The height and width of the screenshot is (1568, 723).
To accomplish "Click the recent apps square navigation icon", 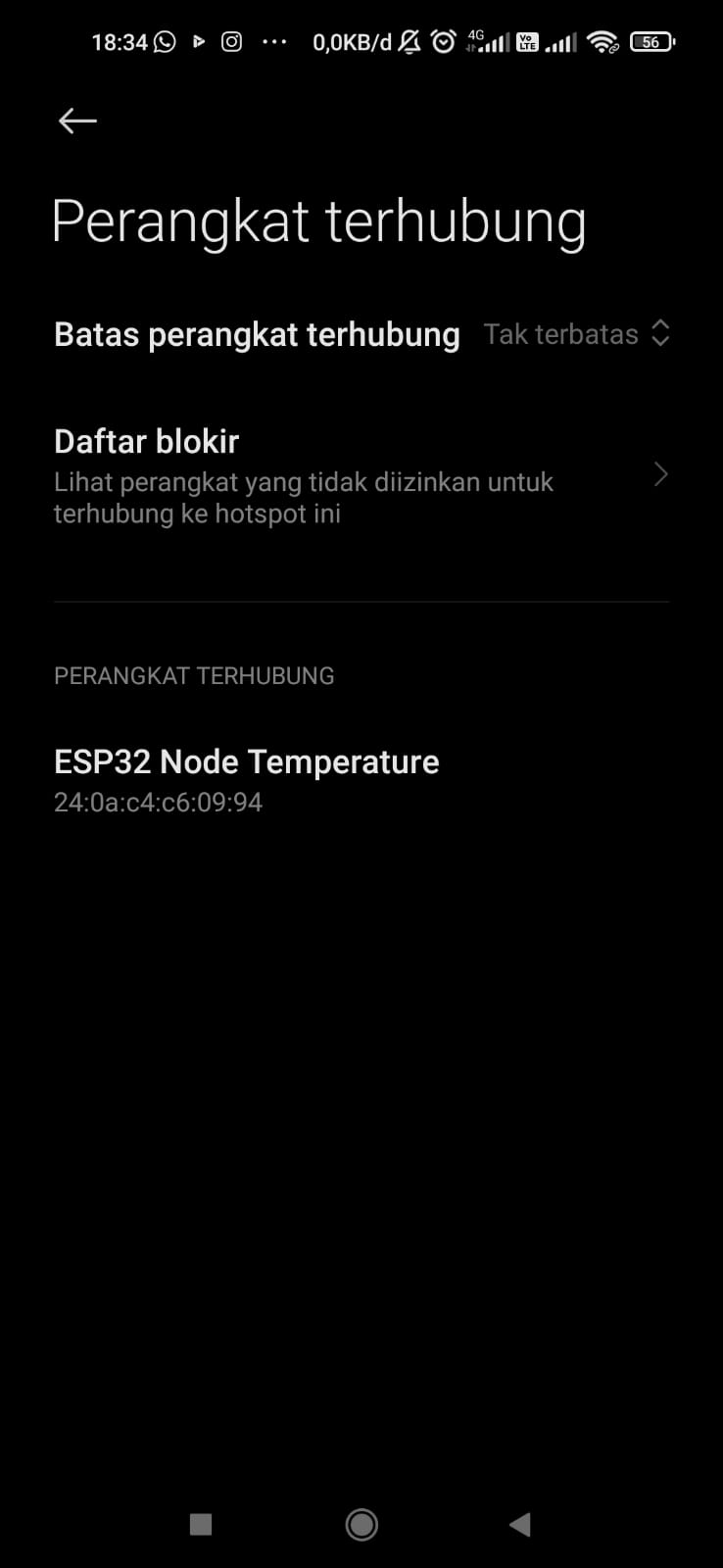I will pyautogui.click(x=201, y=1525).
